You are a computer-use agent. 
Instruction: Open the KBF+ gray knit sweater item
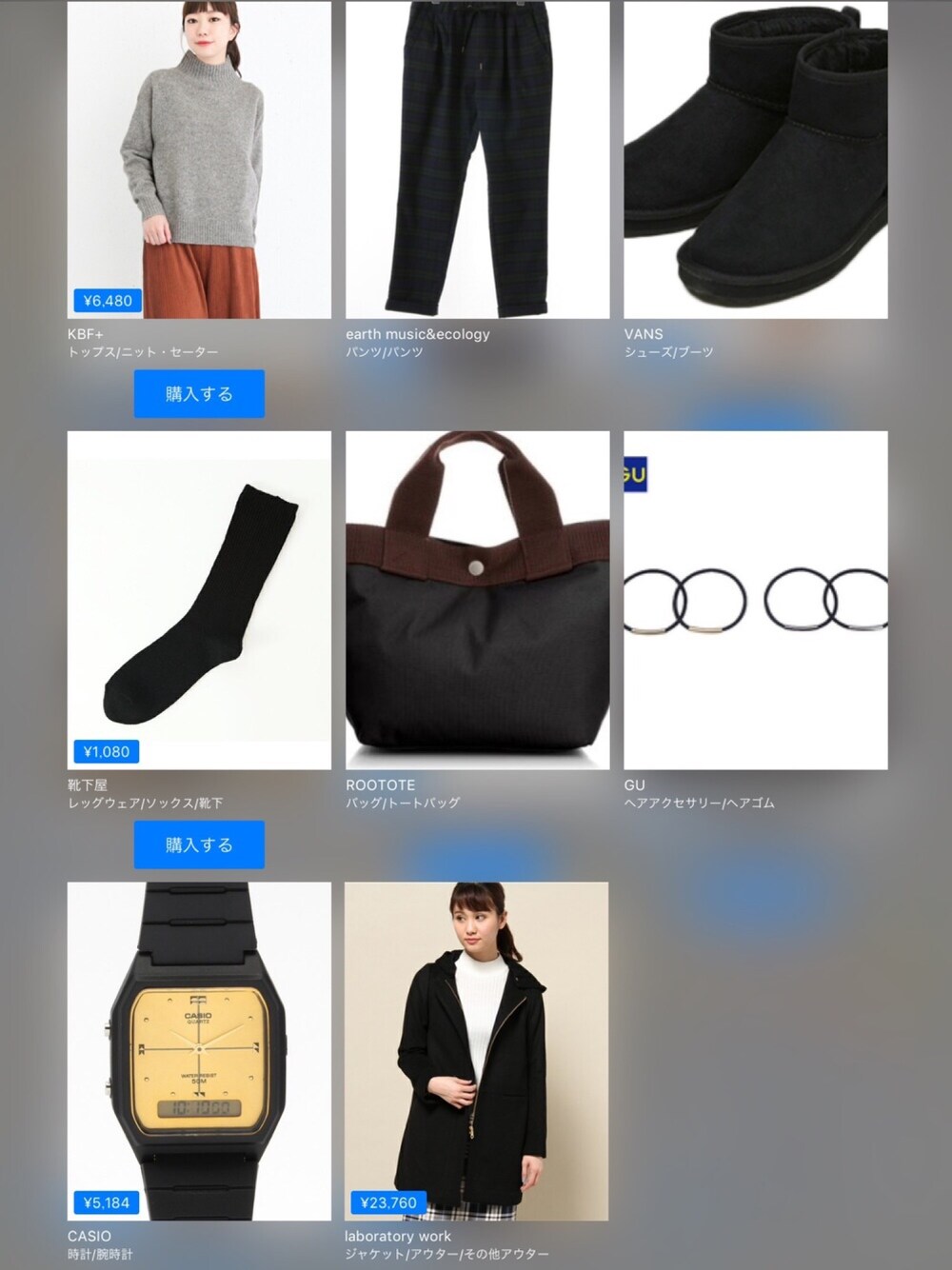pyautogui.click(x=199, y=160)
